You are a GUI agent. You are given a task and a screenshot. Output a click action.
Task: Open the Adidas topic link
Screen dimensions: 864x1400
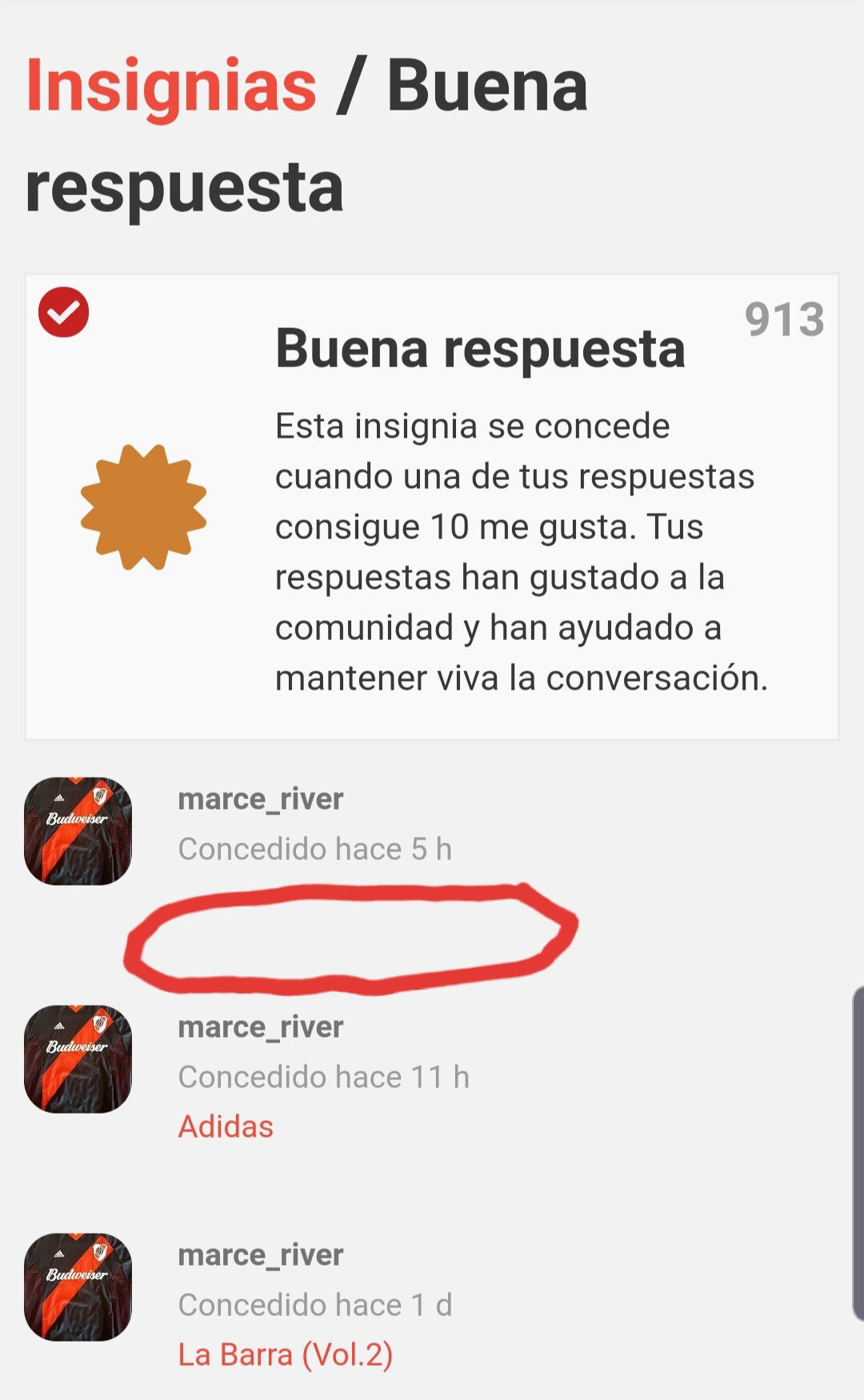(x=226, y=1126)
